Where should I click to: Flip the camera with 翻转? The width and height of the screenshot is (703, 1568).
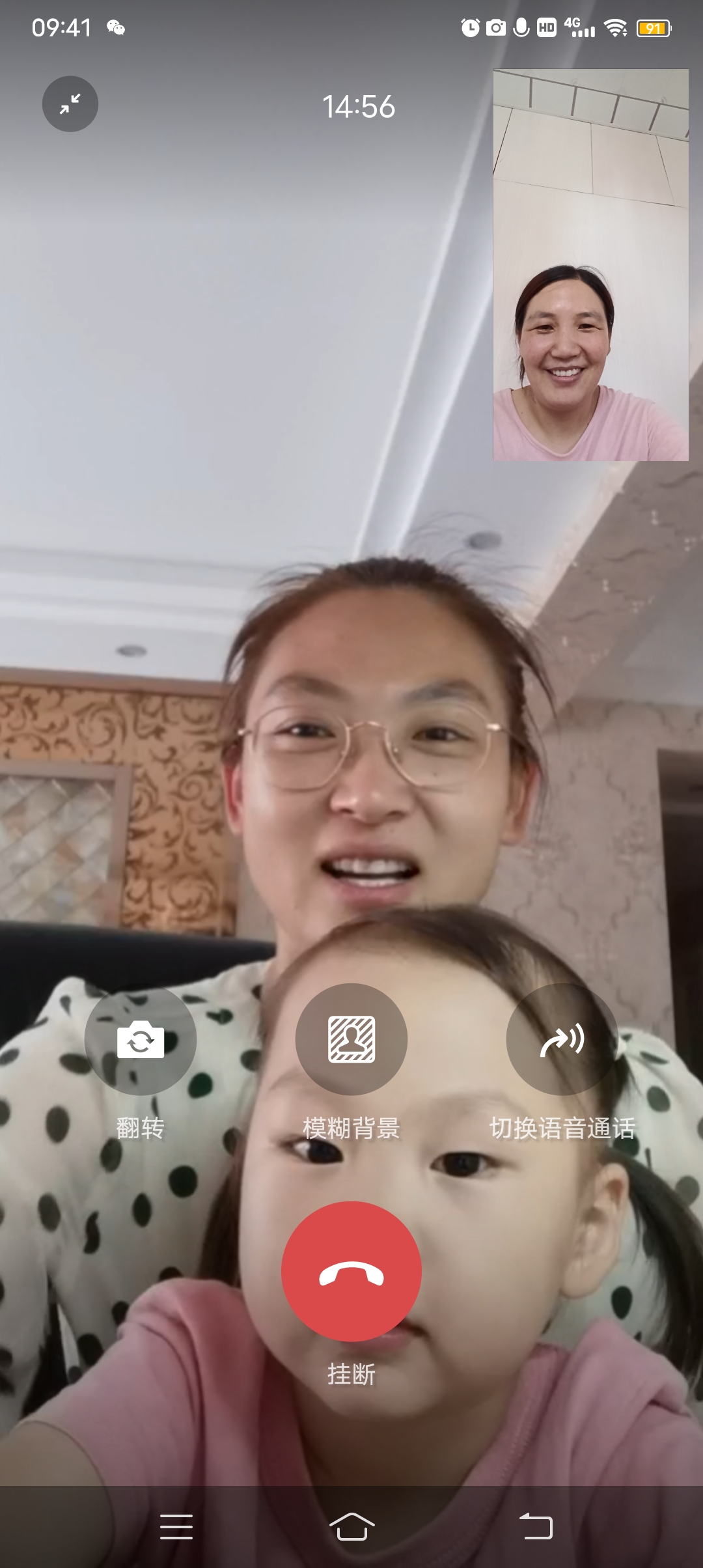click(141, 1040)
